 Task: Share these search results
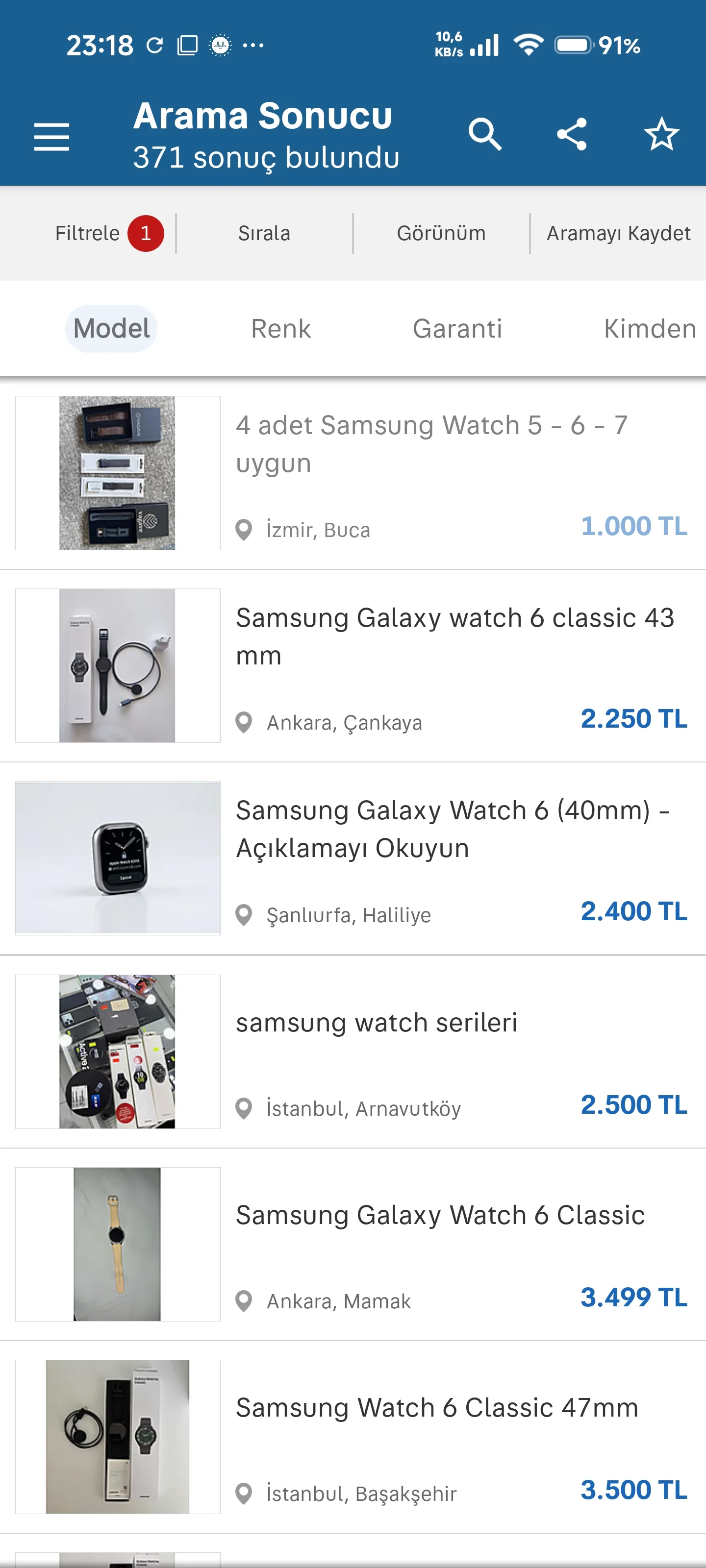(x=572, y=134)
